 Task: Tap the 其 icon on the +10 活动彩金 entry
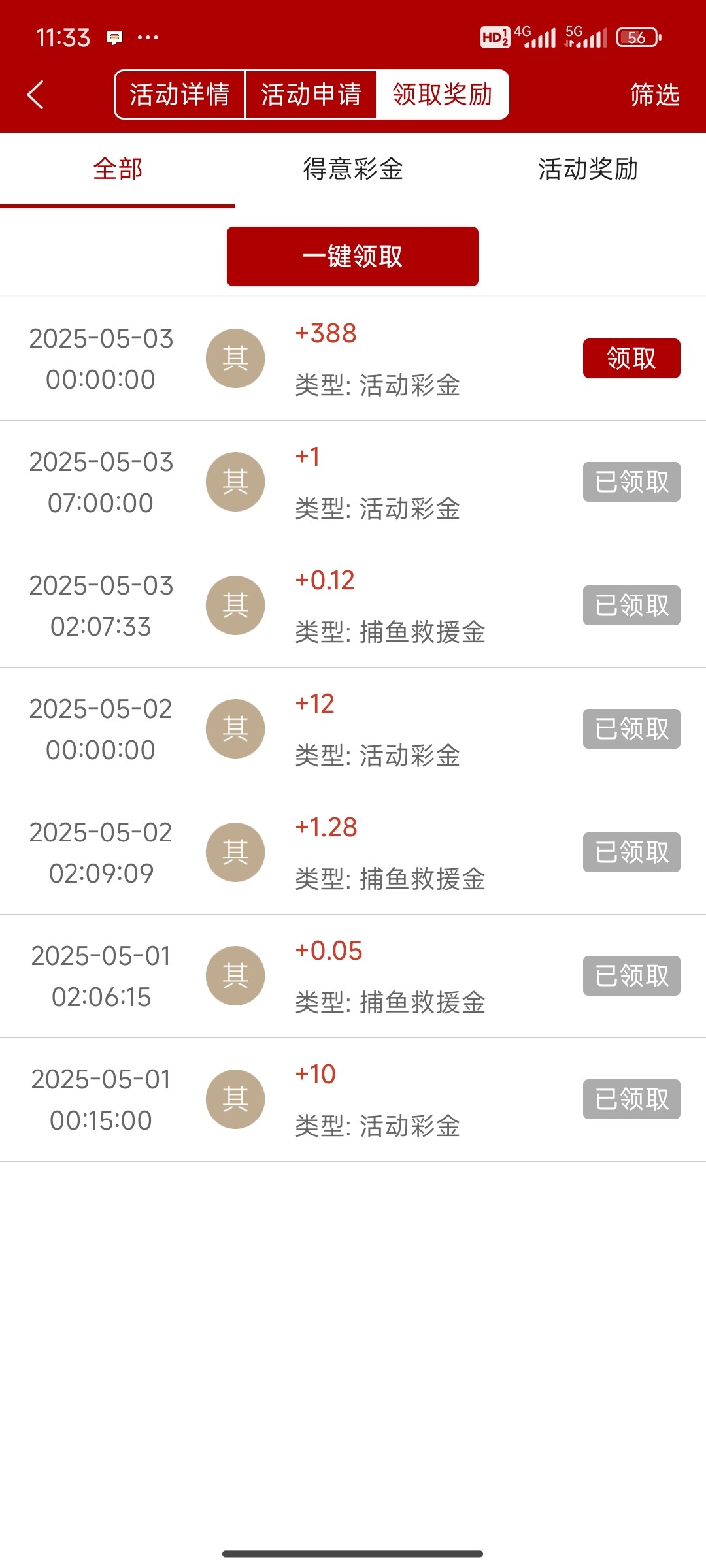[x=235, y=1099]
